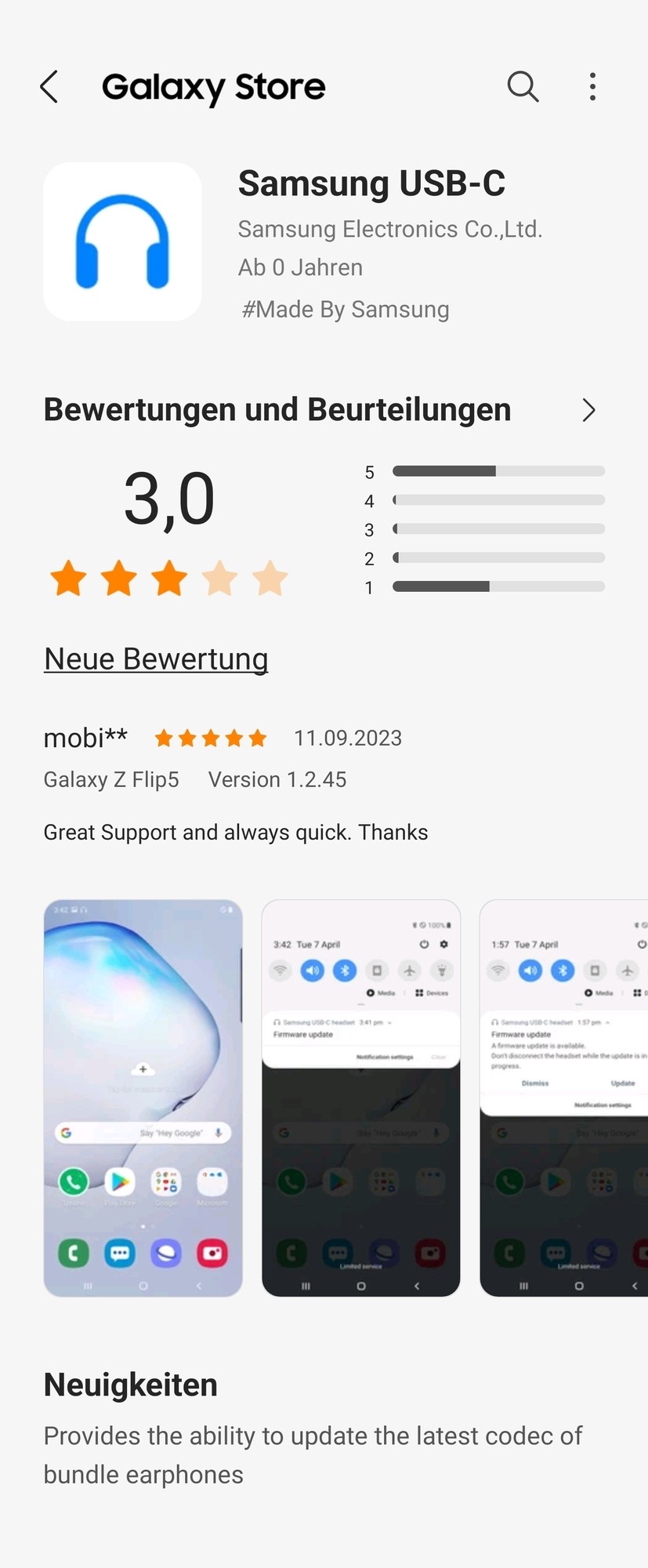View the home screen screenshot

click(143, 1098)
